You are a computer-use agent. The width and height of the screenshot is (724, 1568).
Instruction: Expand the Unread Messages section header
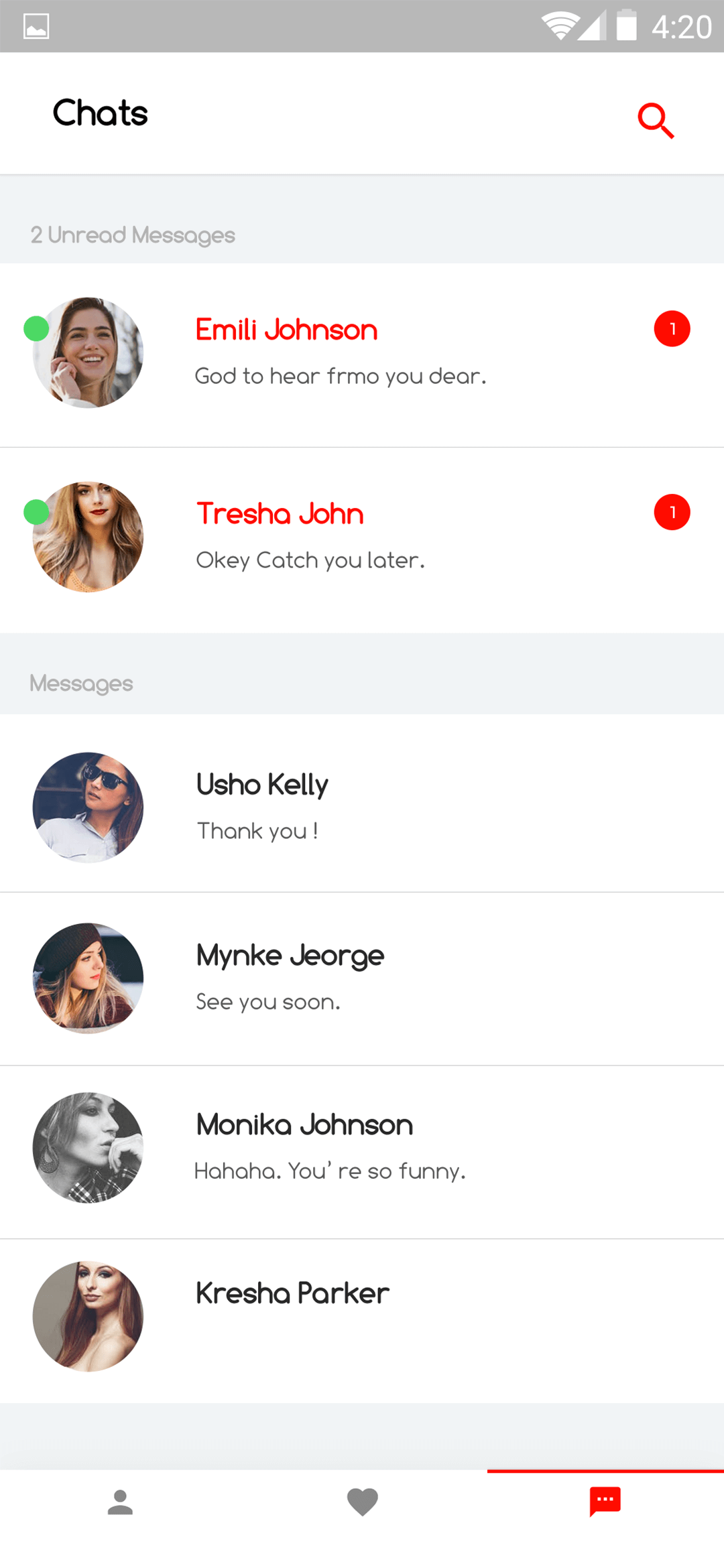click(x=131, y=235)
